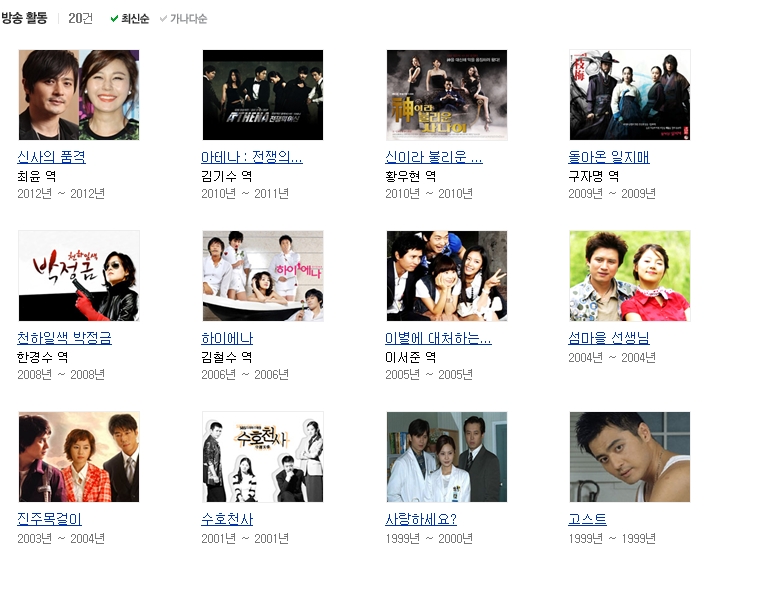Viewport: 780px width, 590px height.
Task: Tap the 섬마을 선생님 poster thumbnail
Action: pos(630,276)
